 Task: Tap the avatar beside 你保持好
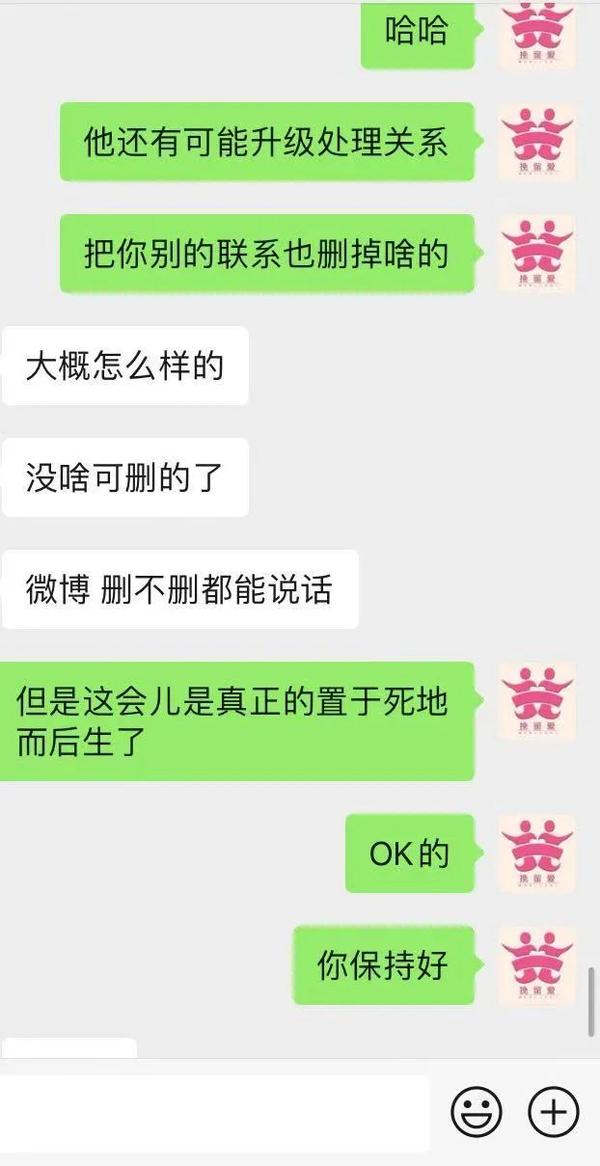pyautogui.click(x=537, y=965)
